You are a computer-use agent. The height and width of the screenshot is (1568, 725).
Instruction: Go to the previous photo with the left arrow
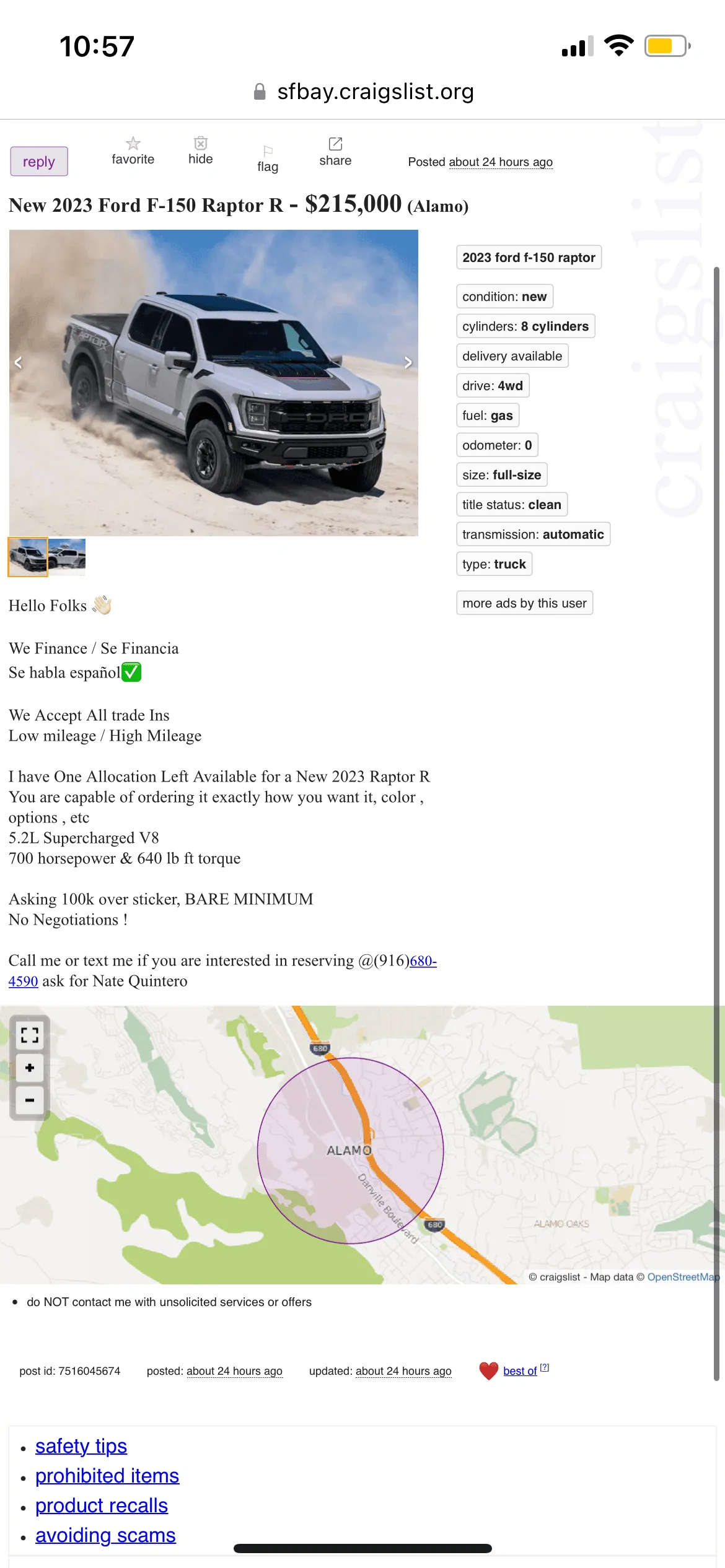tap(19, 362)
